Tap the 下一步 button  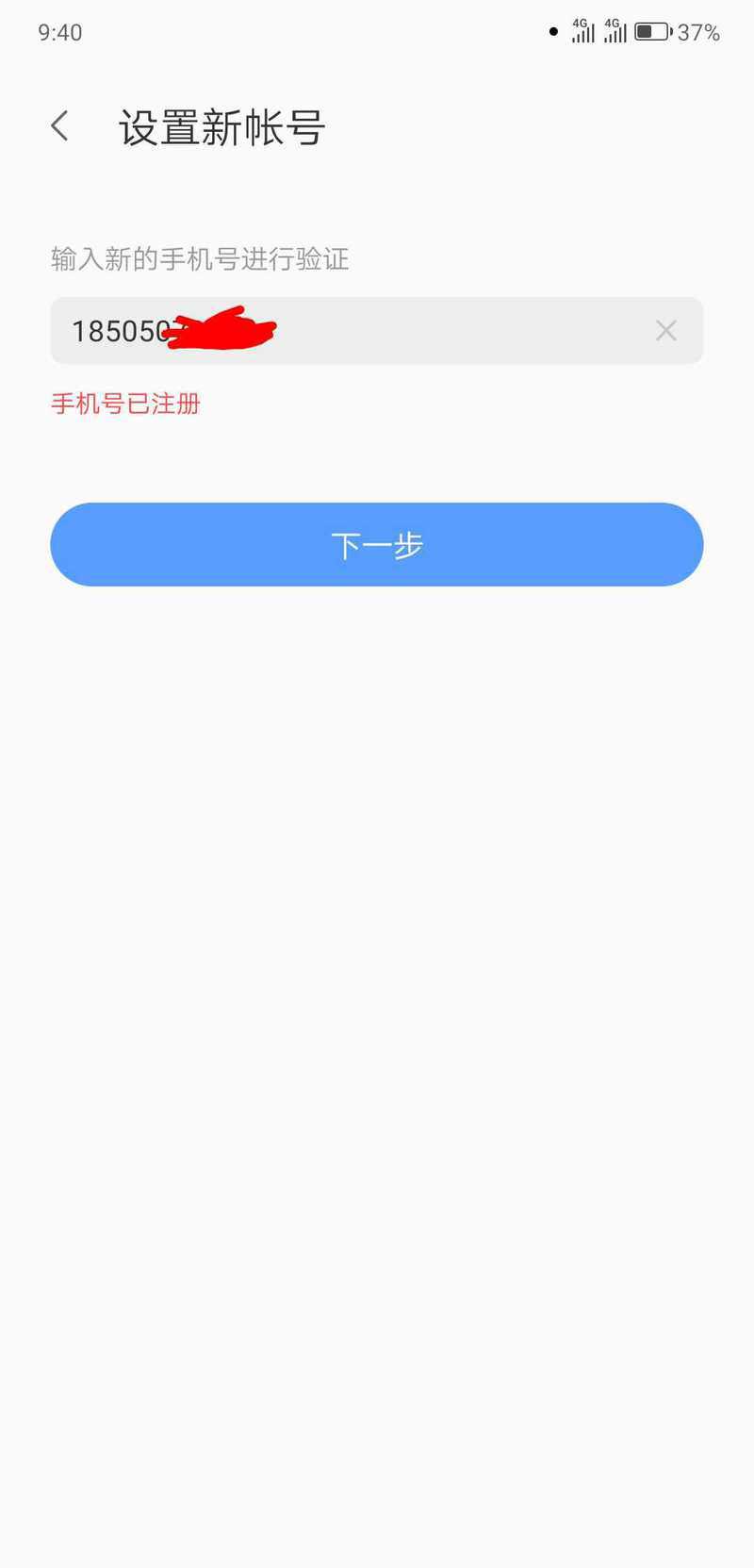click(377, 545)
